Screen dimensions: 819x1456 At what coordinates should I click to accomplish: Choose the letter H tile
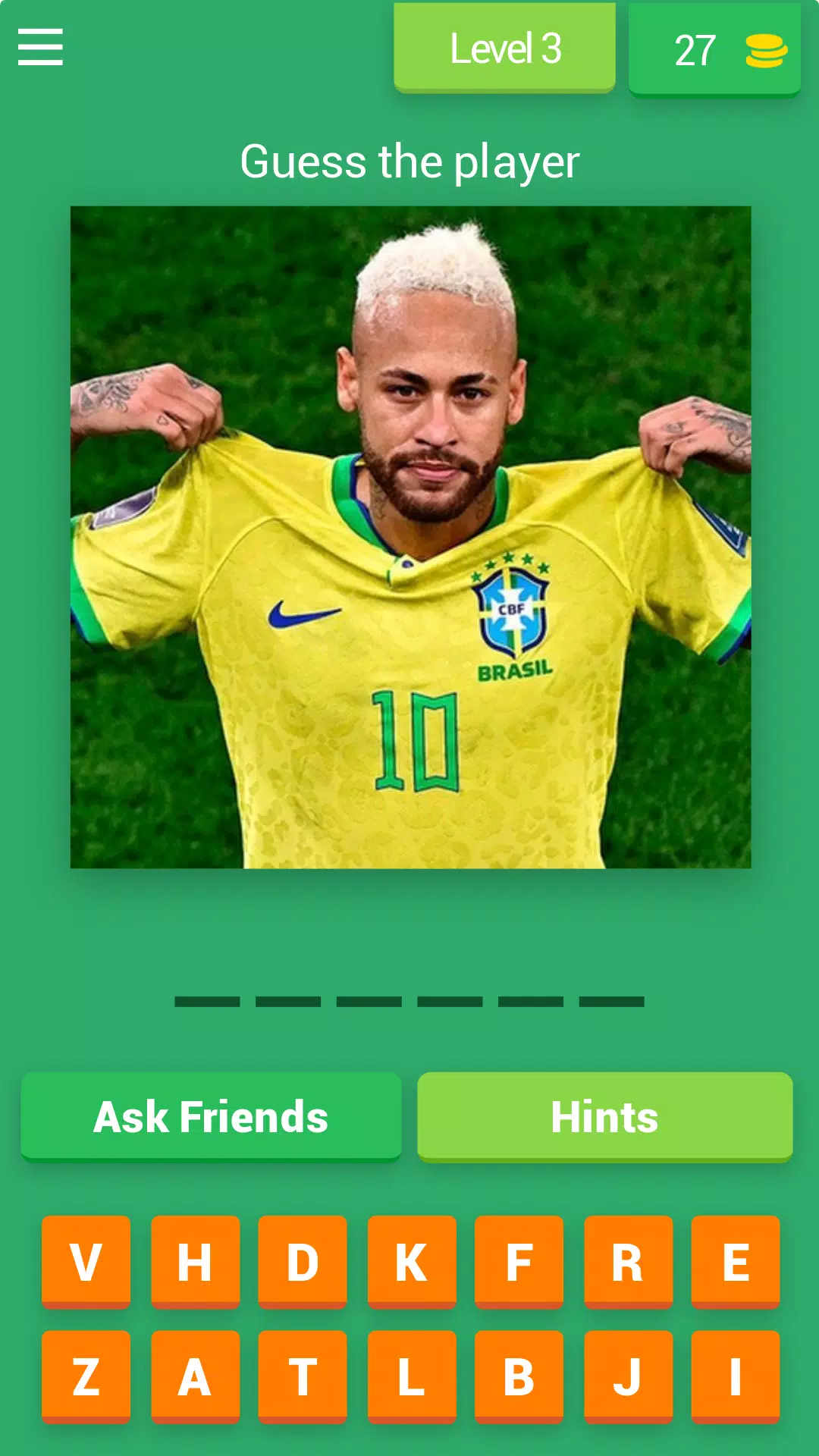[195, 1262]
